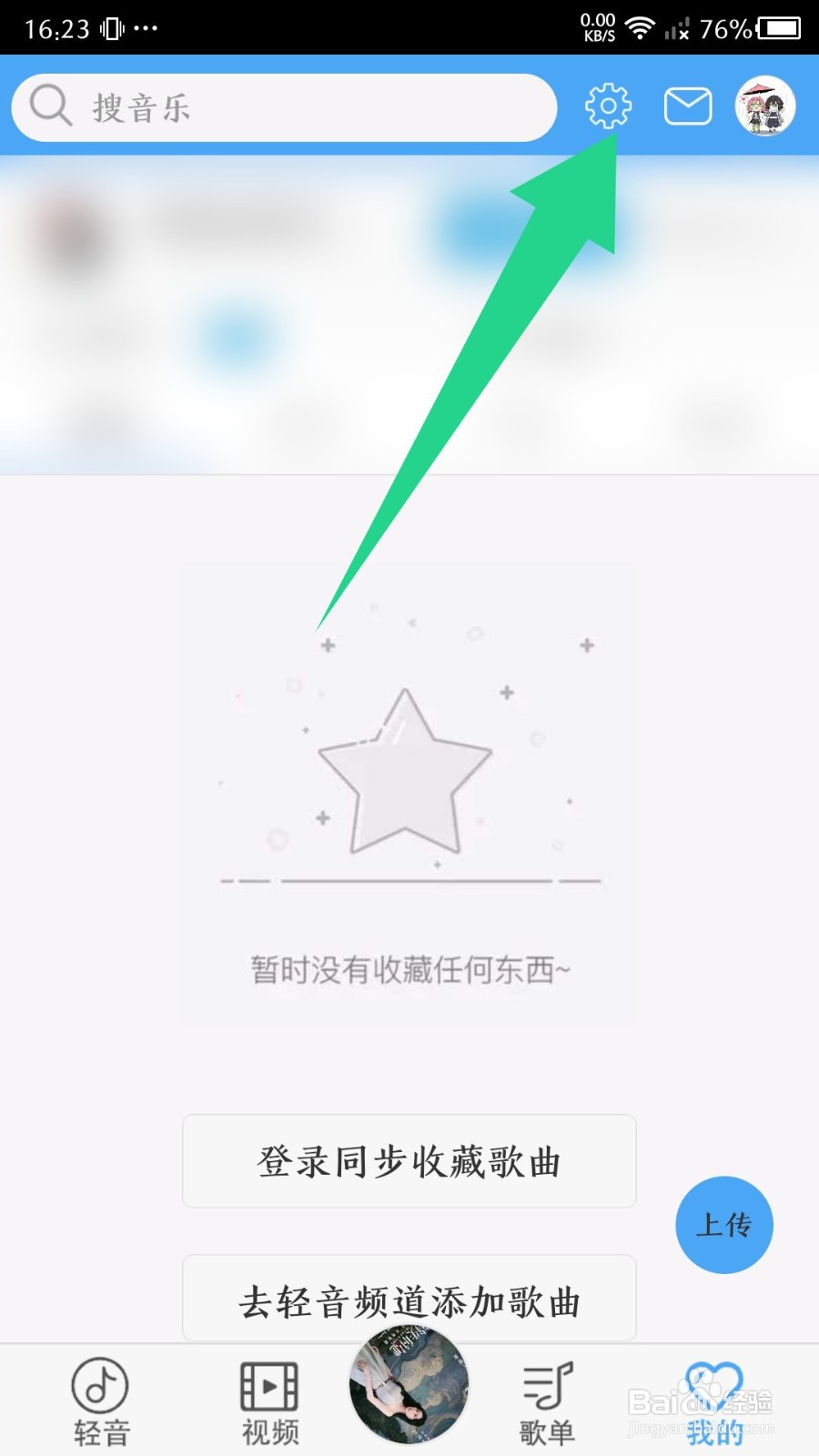Viewport: 819px width, 1456px height.
Task: Tap the search magnifier icon
Action: coord(50,106)
